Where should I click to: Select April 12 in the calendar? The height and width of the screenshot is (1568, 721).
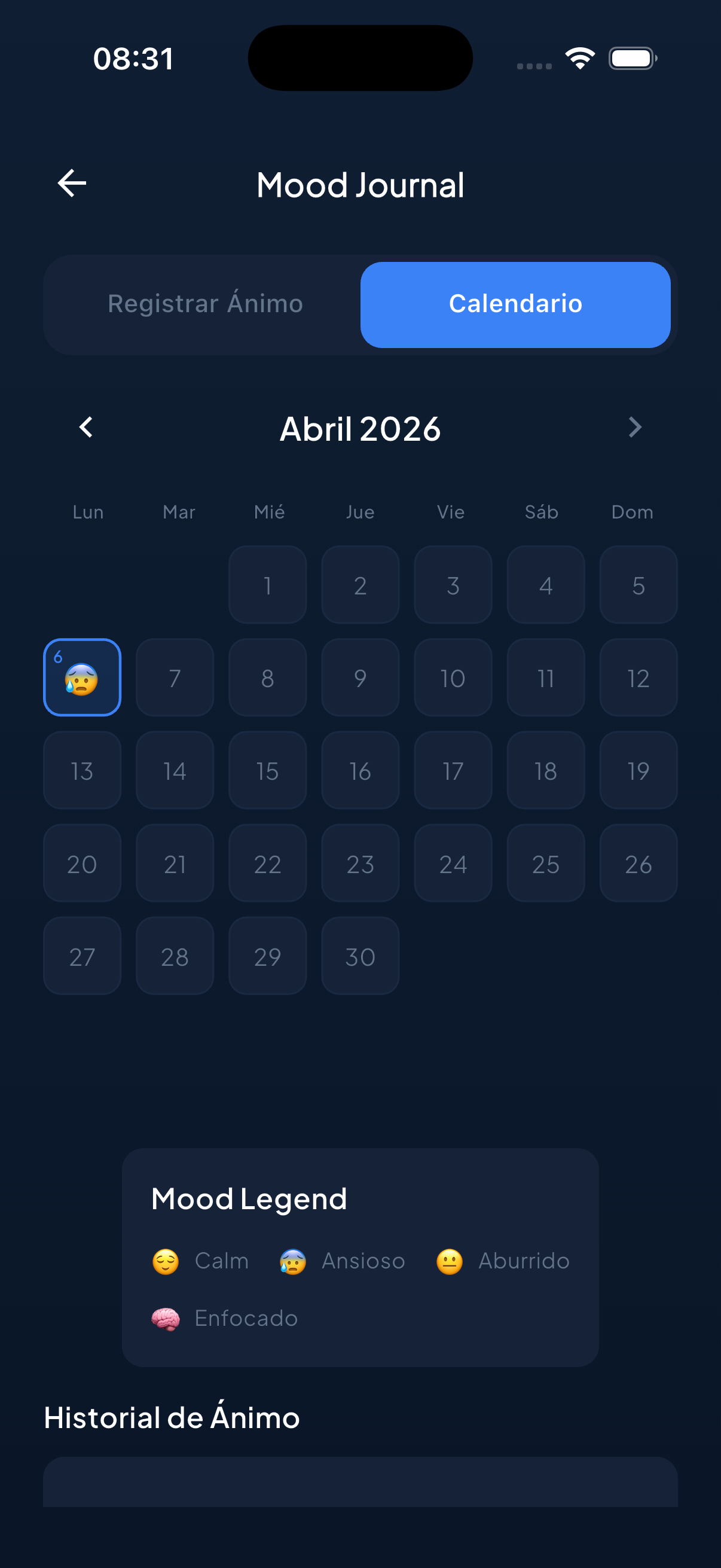(638, 678)
